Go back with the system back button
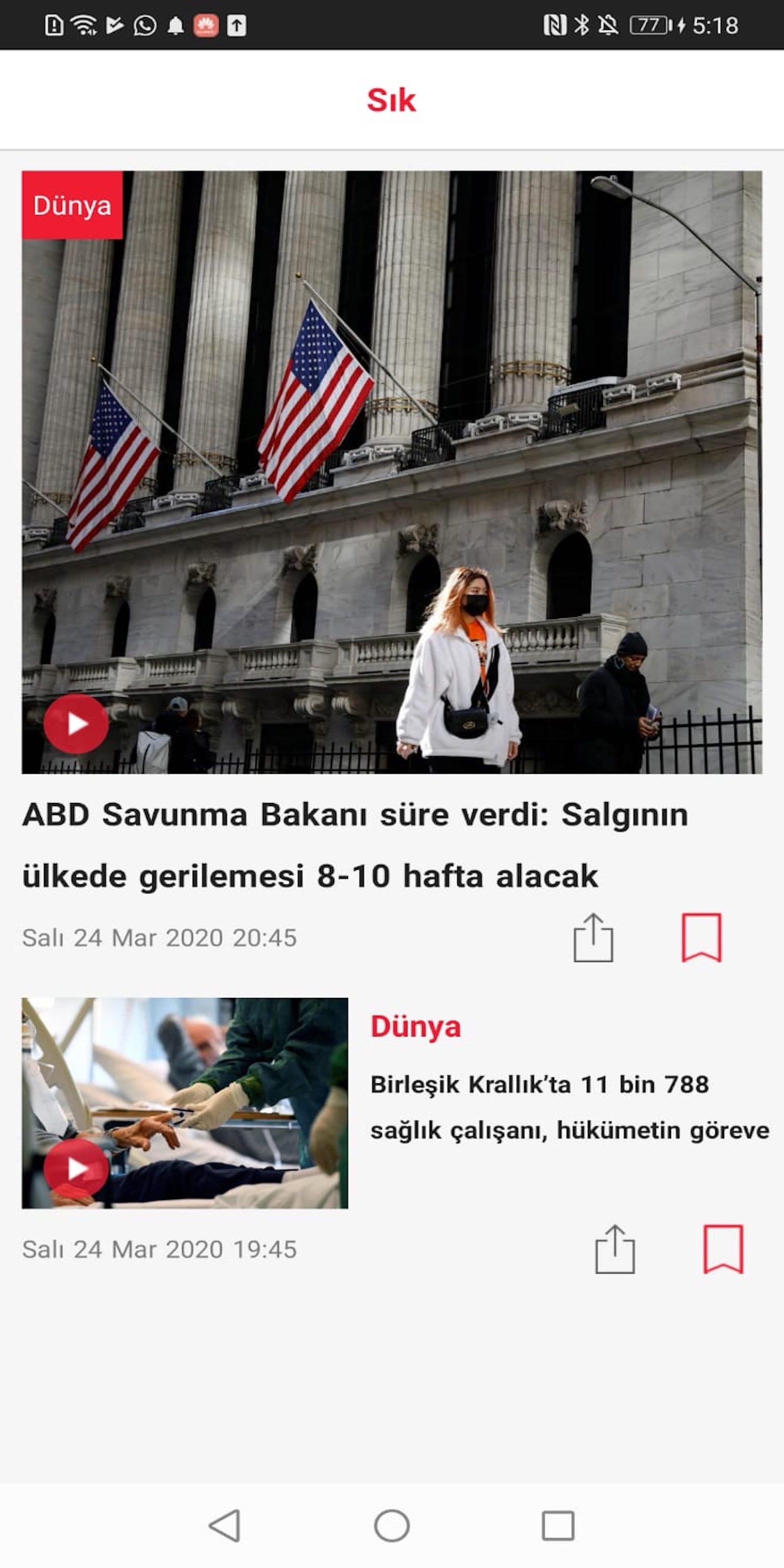Image resolution: width=784 pixels, height=1568 pixels. (x=225, y=1526)
